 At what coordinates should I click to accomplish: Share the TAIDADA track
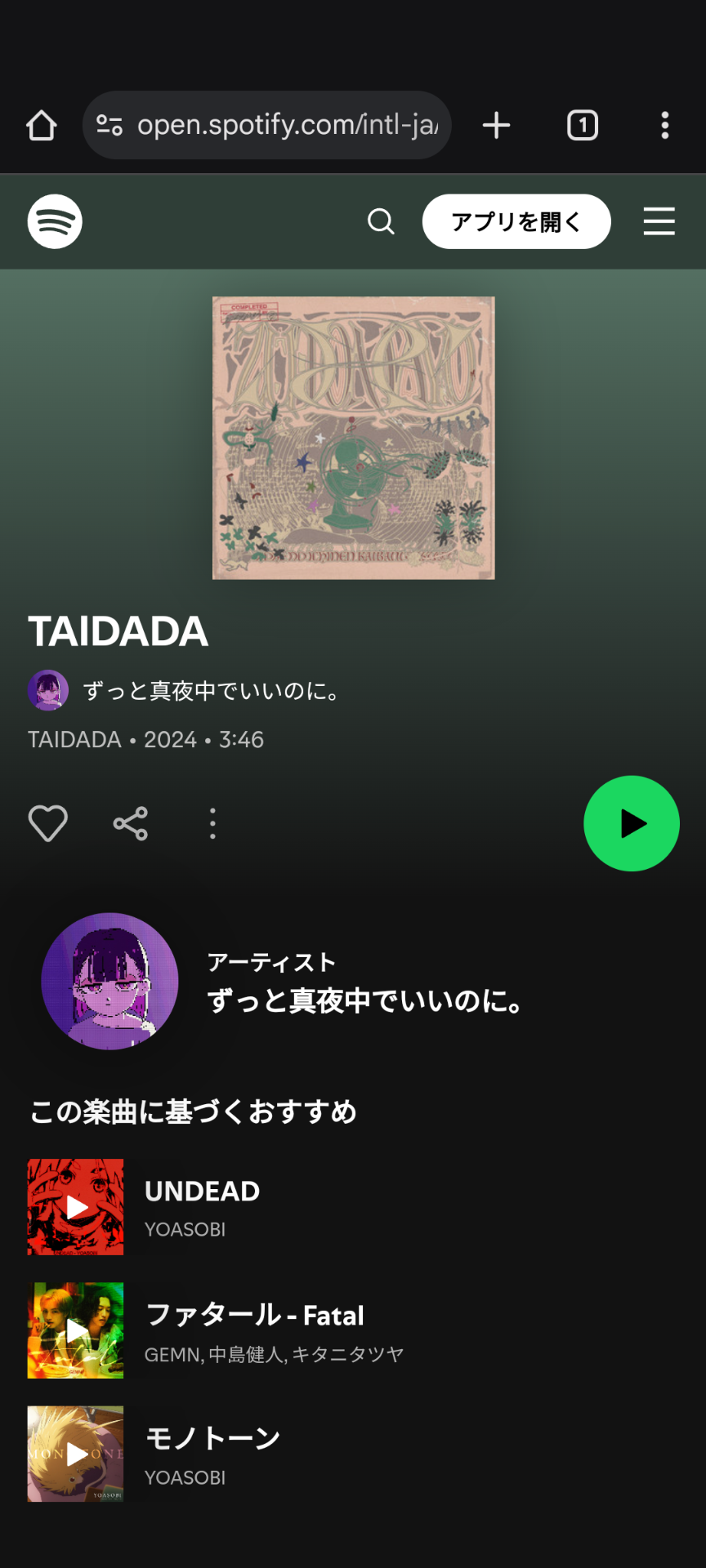tap(131, 823)
